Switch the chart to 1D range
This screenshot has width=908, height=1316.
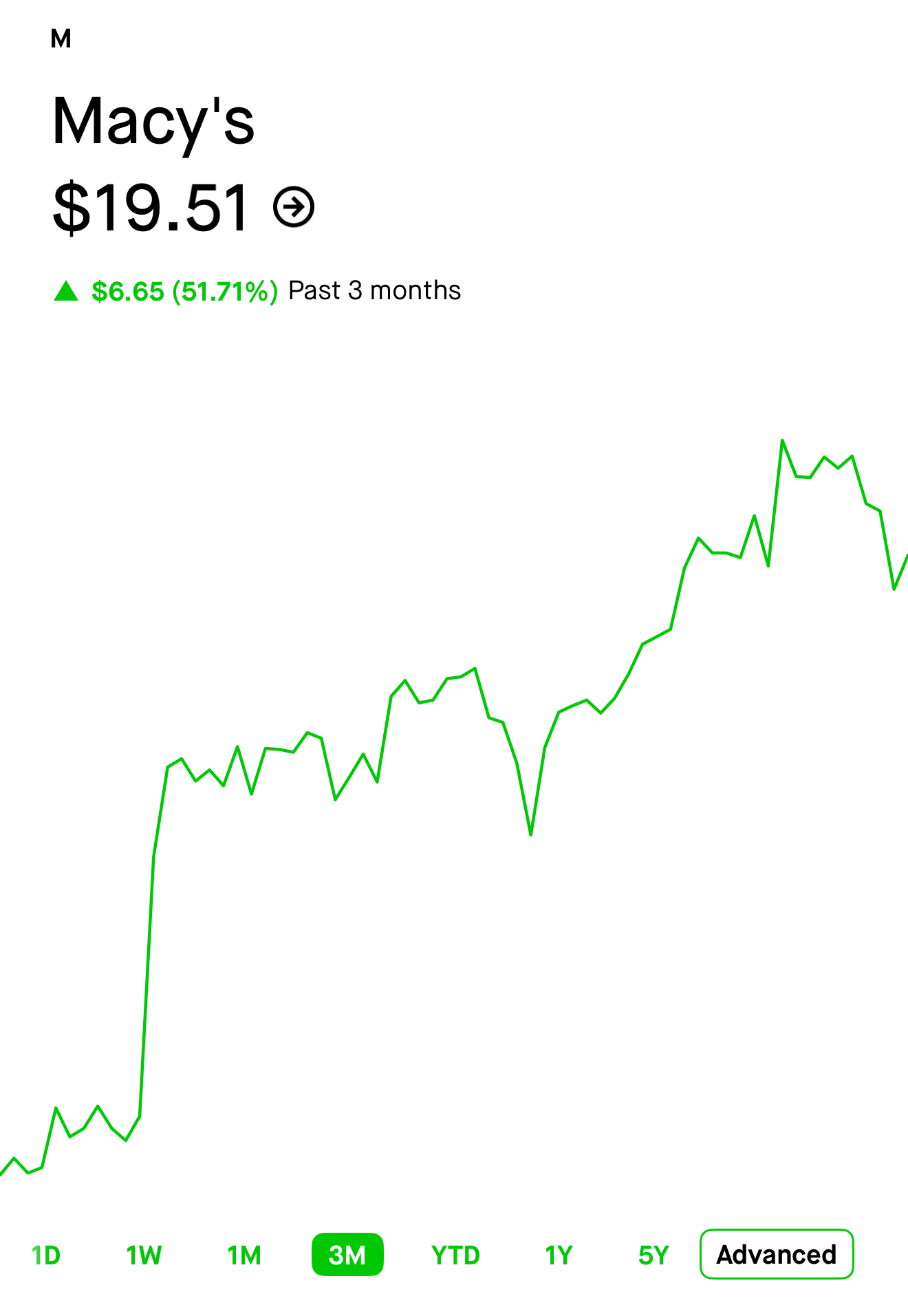point(46,1255)
